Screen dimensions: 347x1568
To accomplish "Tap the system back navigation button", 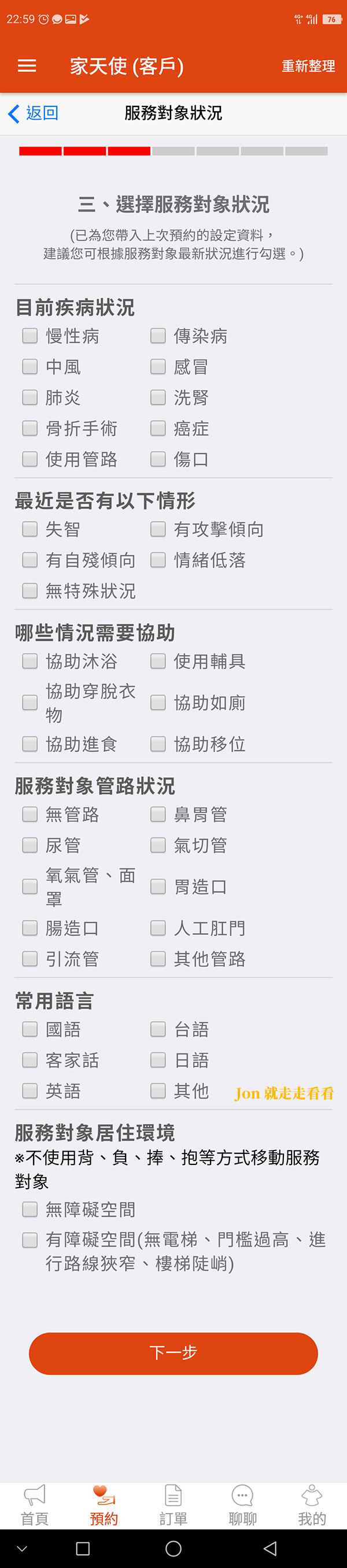I will click(270, 1548).
